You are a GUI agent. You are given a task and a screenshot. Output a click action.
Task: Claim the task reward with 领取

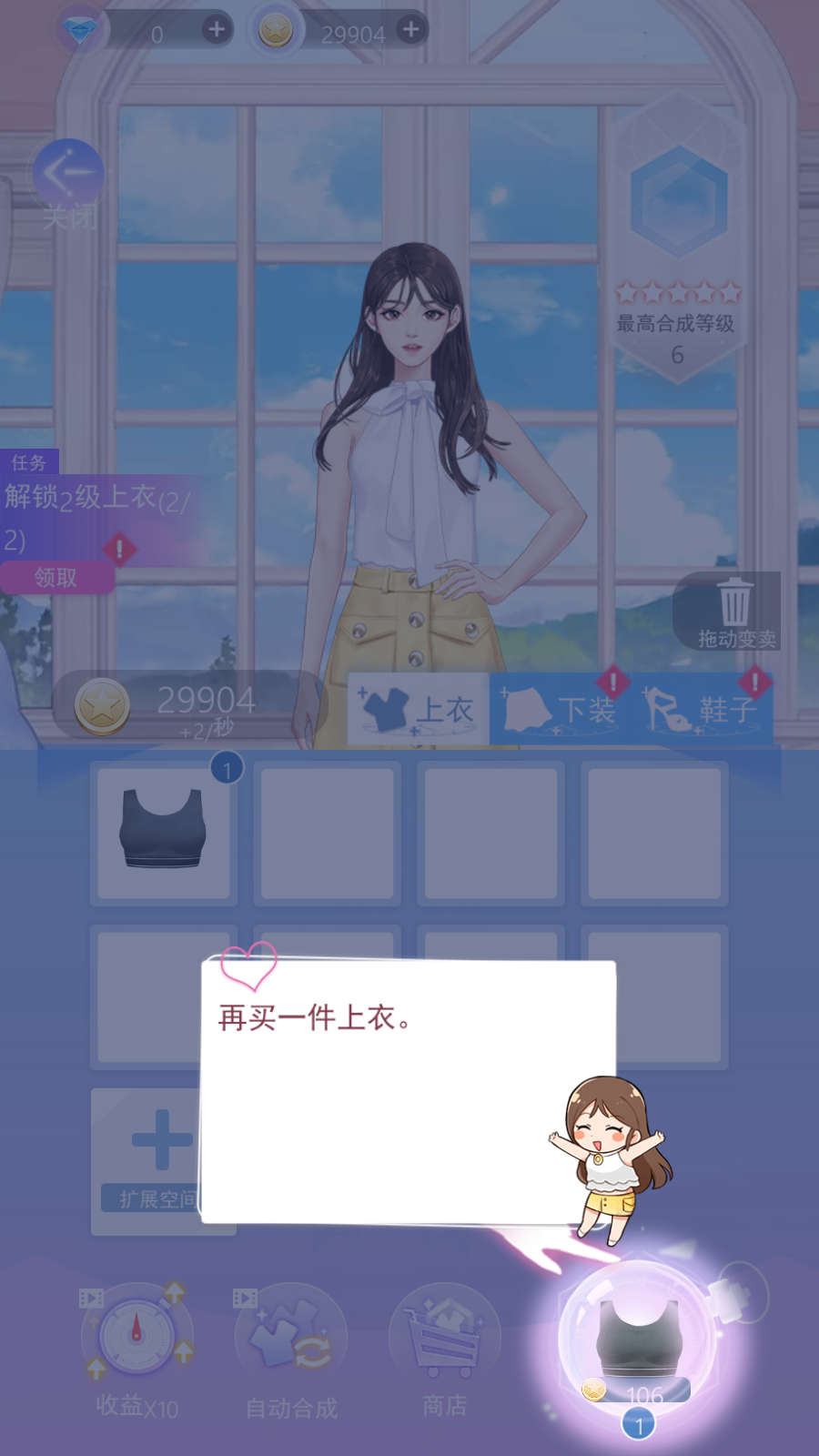click(56, 578)
